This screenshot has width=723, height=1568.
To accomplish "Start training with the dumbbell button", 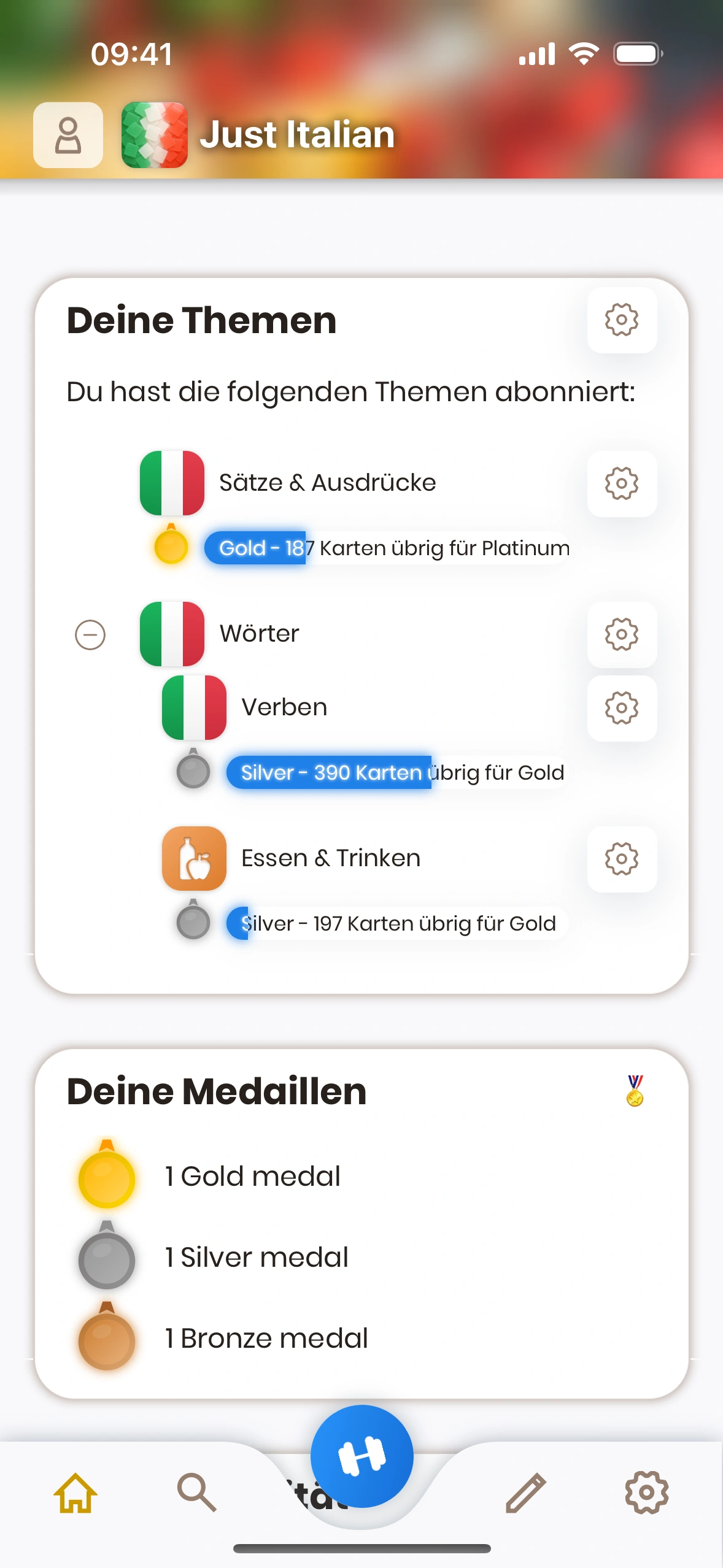I will coord(361,1456).
